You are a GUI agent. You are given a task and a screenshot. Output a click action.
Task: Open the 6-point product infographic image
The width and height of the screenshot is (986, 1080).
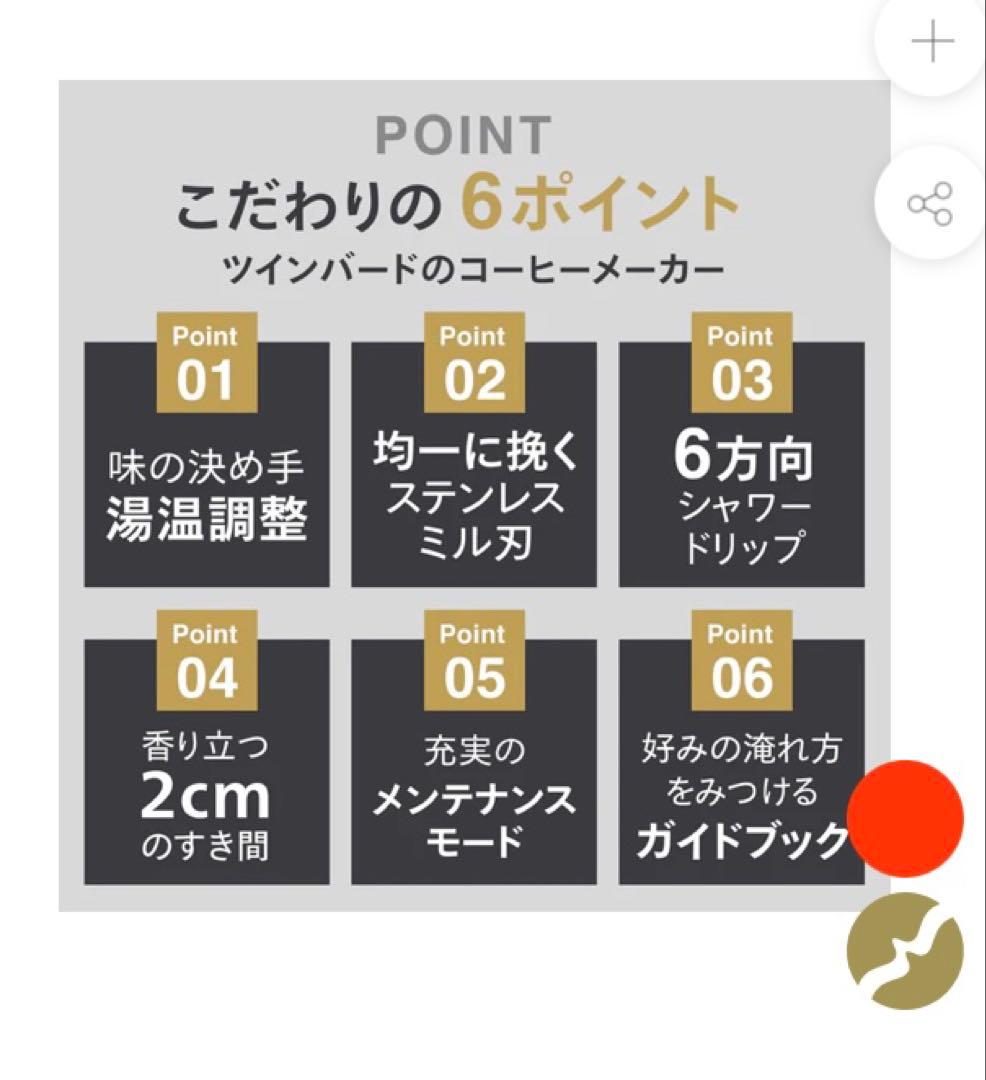pyautogui.click(x=474, y=496)
